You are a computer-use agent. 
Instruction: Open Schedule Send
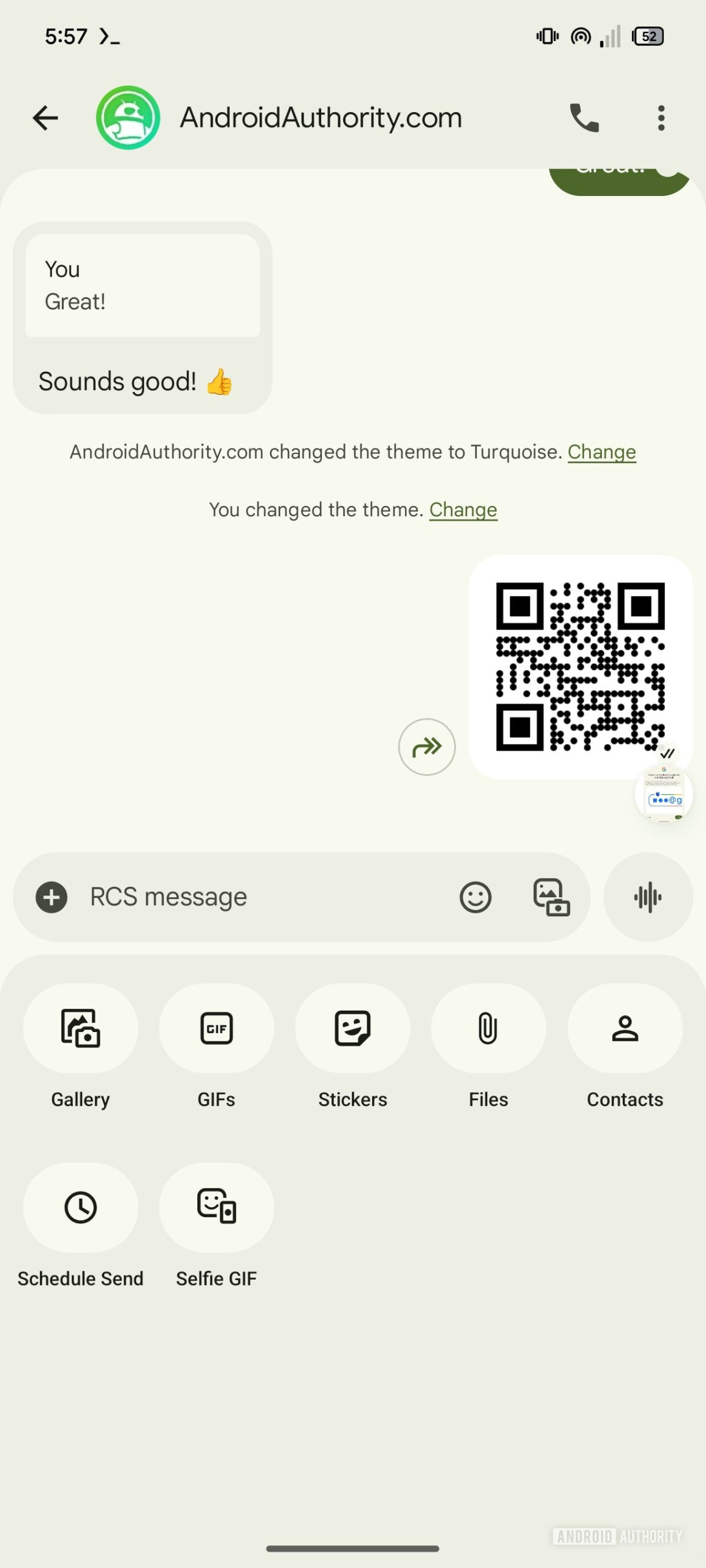pos(80,1207)
